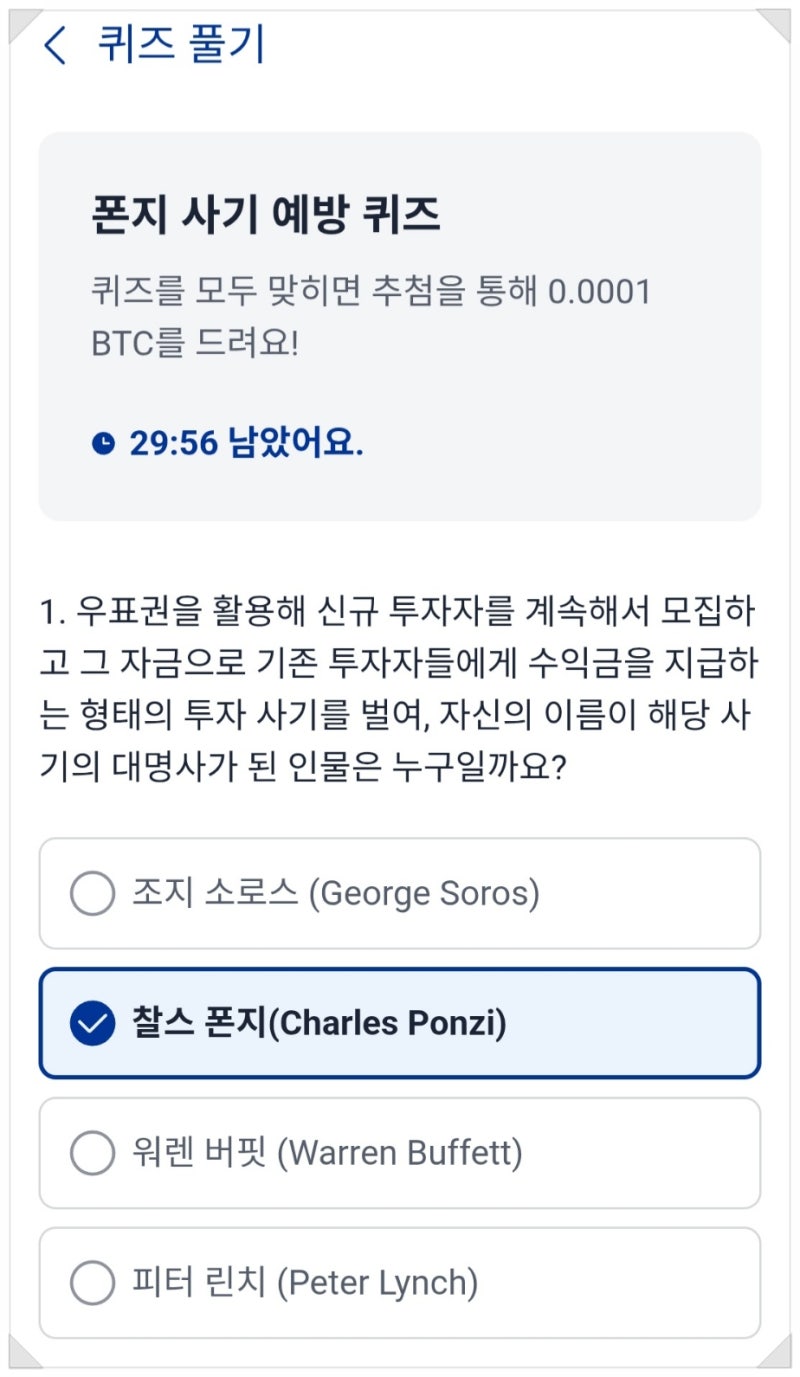The image size is (800, 1377).
Task: Tap question 1 text area
Action: (400, 690)
